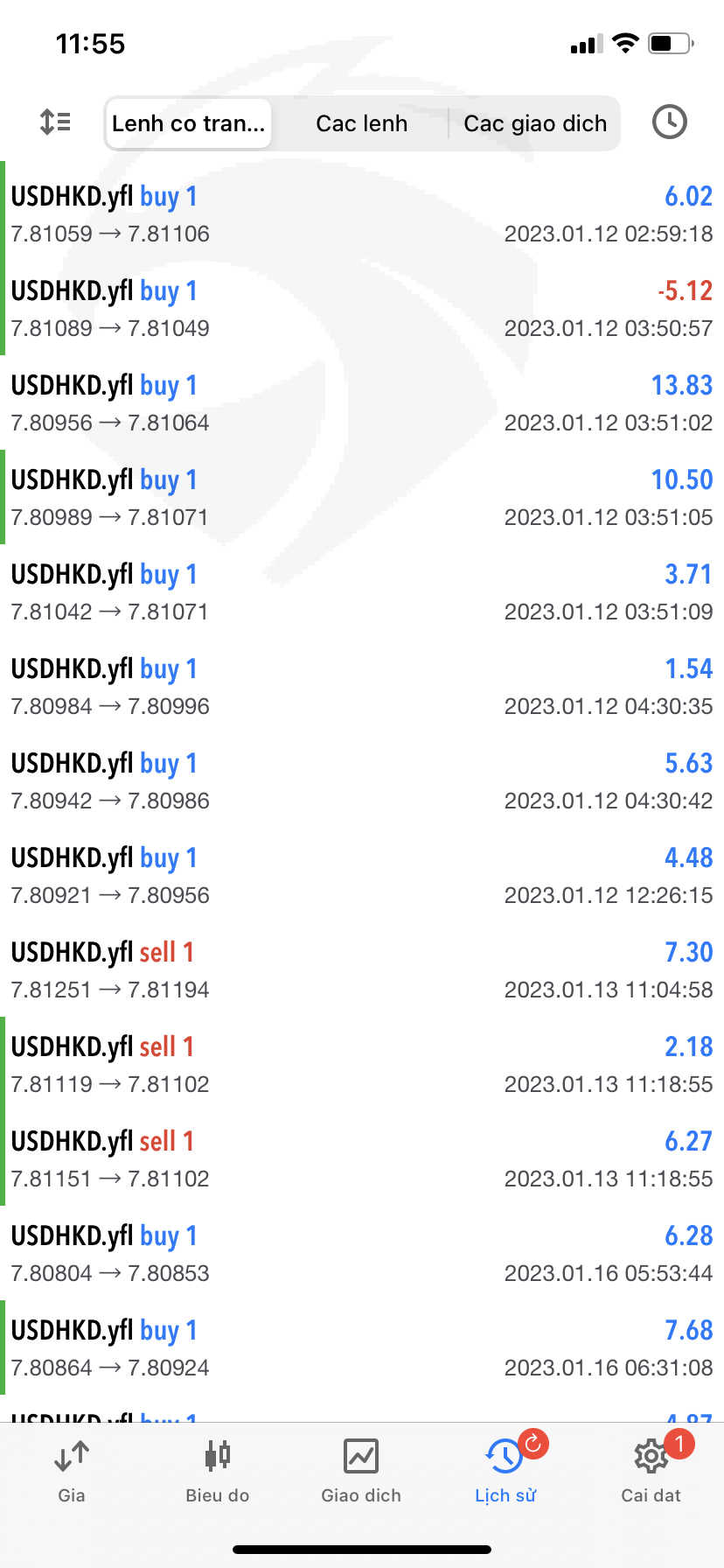Image resolution: width=724 pixels, height=1568 pixels.
Task: Go to the Gia tab
Action: (72, 1472)
